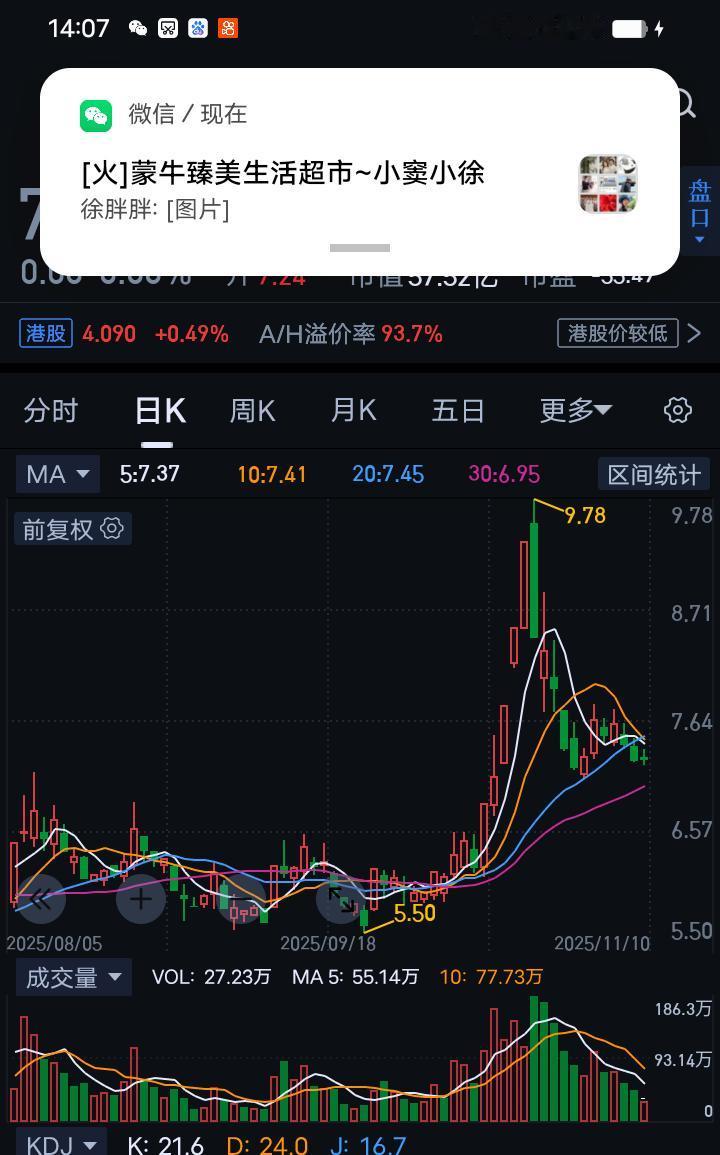Toggle 区间统计 interval statistics mode
720x1155 pixels.
tap(654, 475)
